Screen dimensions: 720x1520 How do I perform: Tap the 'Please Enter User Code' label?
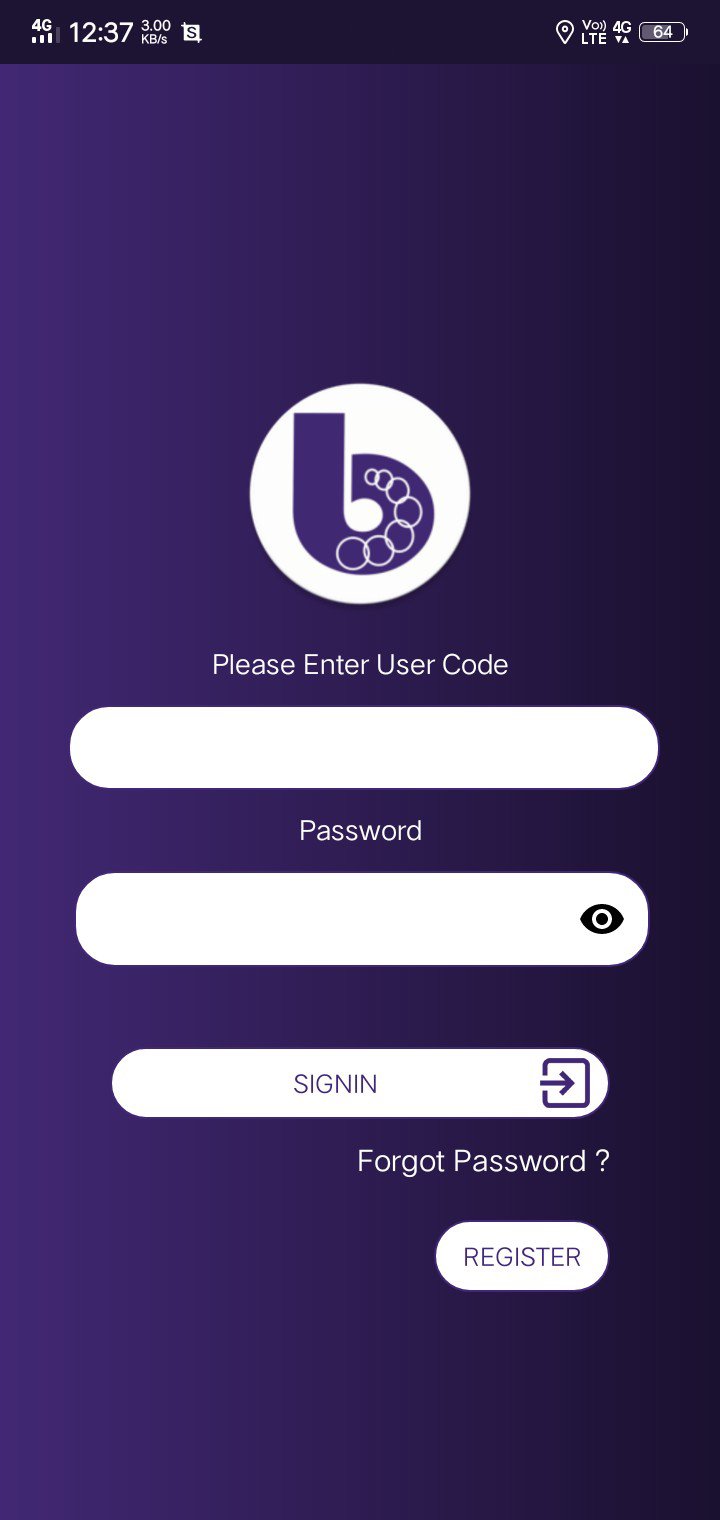[360, 664]
